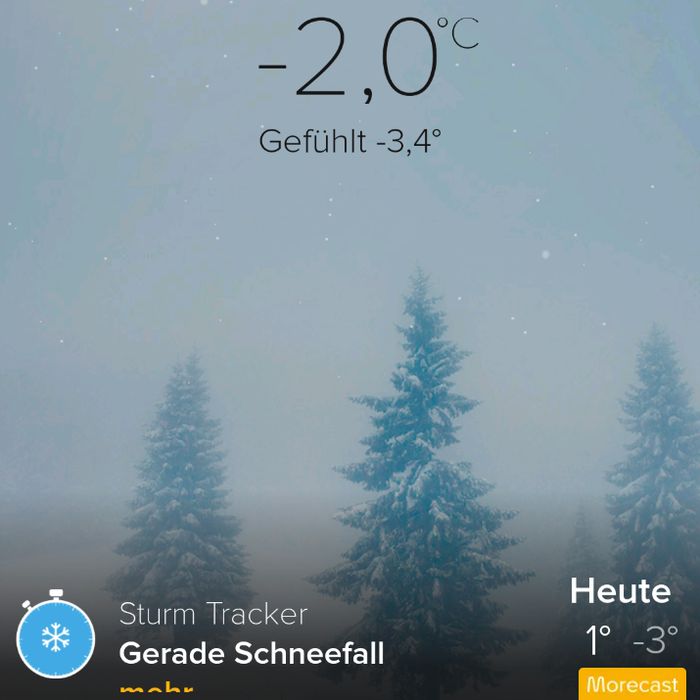Tap the yellow Morecast badge
This screenshot has width=700, height=700.
[632, 685]
